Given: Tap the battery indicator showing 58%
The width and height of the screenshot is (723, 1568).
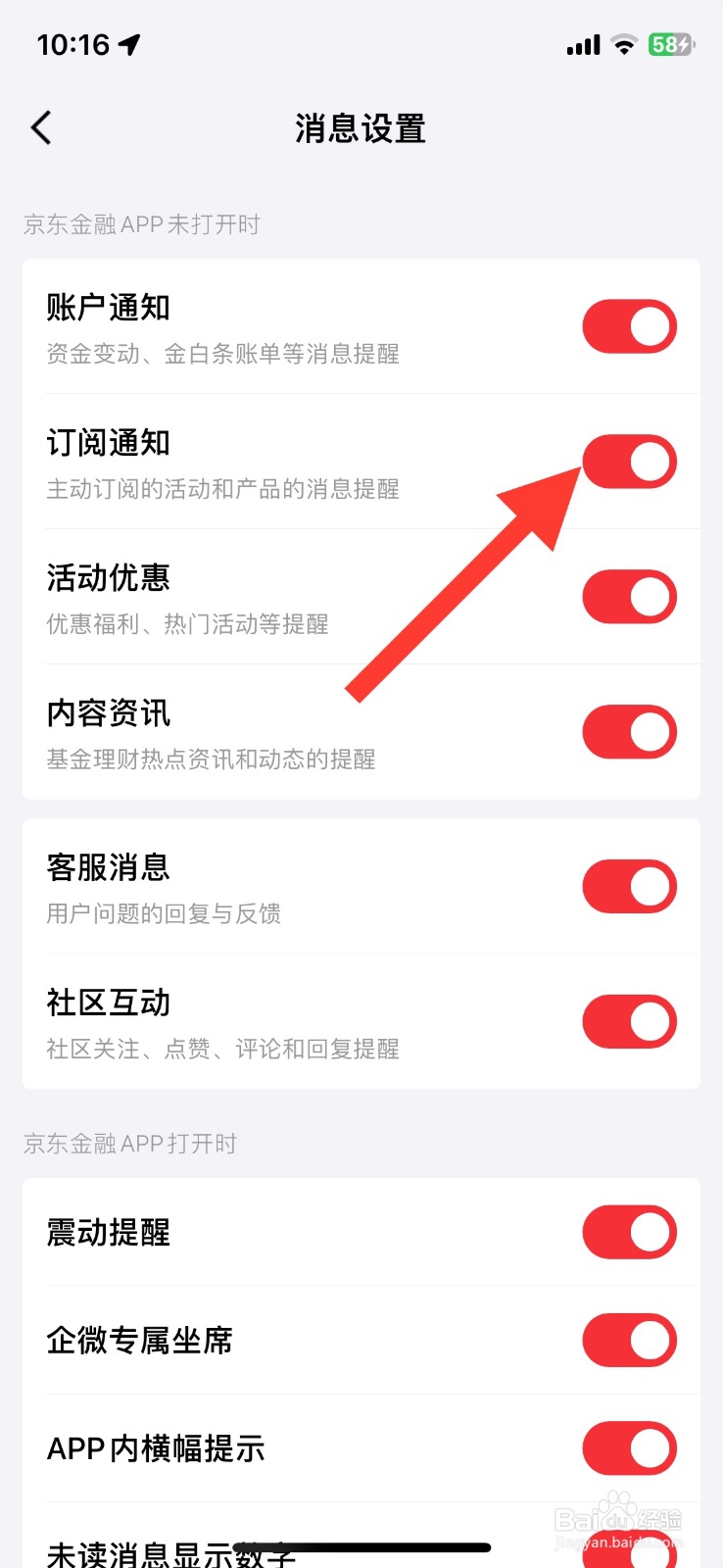Looking at the screenshot, I should pyautogui.click(x=670, y=44).
